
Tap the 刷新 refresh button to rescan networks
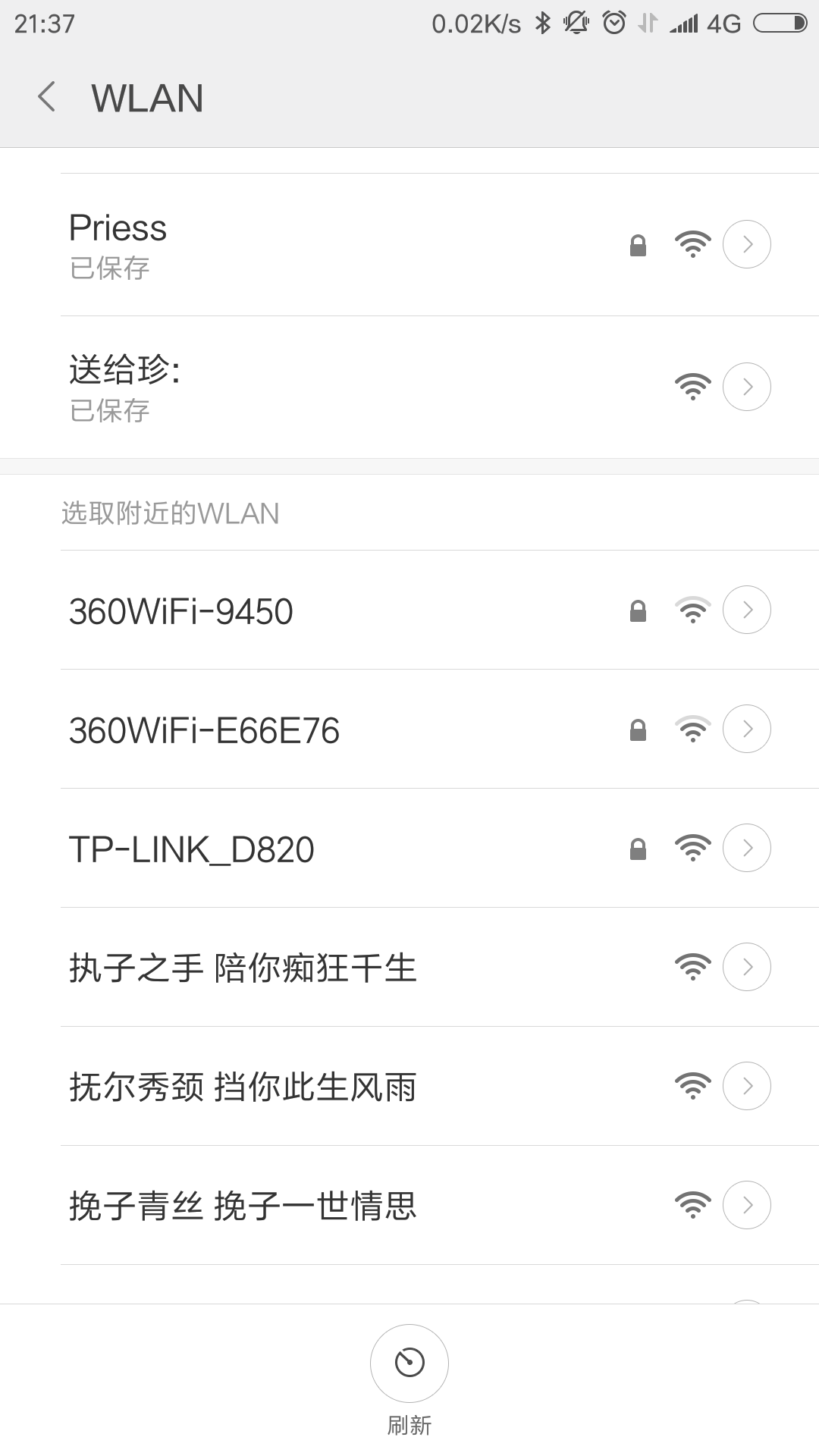click(x=409, y=1363)
